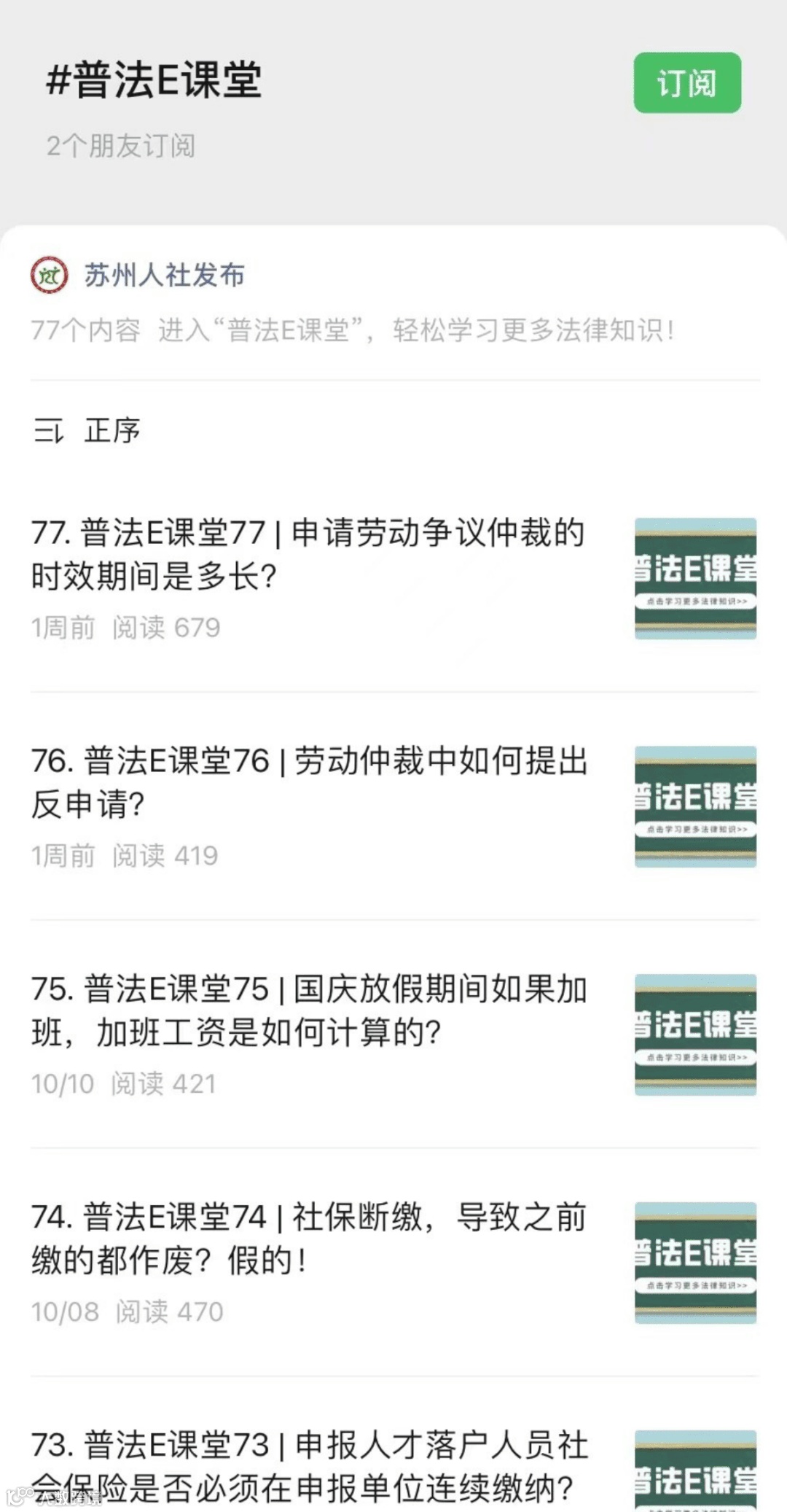The width and height of the screenshot is (787, 1512).
Task: Open the 苏州人社发布 account page
Action: pyautogui.click(x=163, y=276)
